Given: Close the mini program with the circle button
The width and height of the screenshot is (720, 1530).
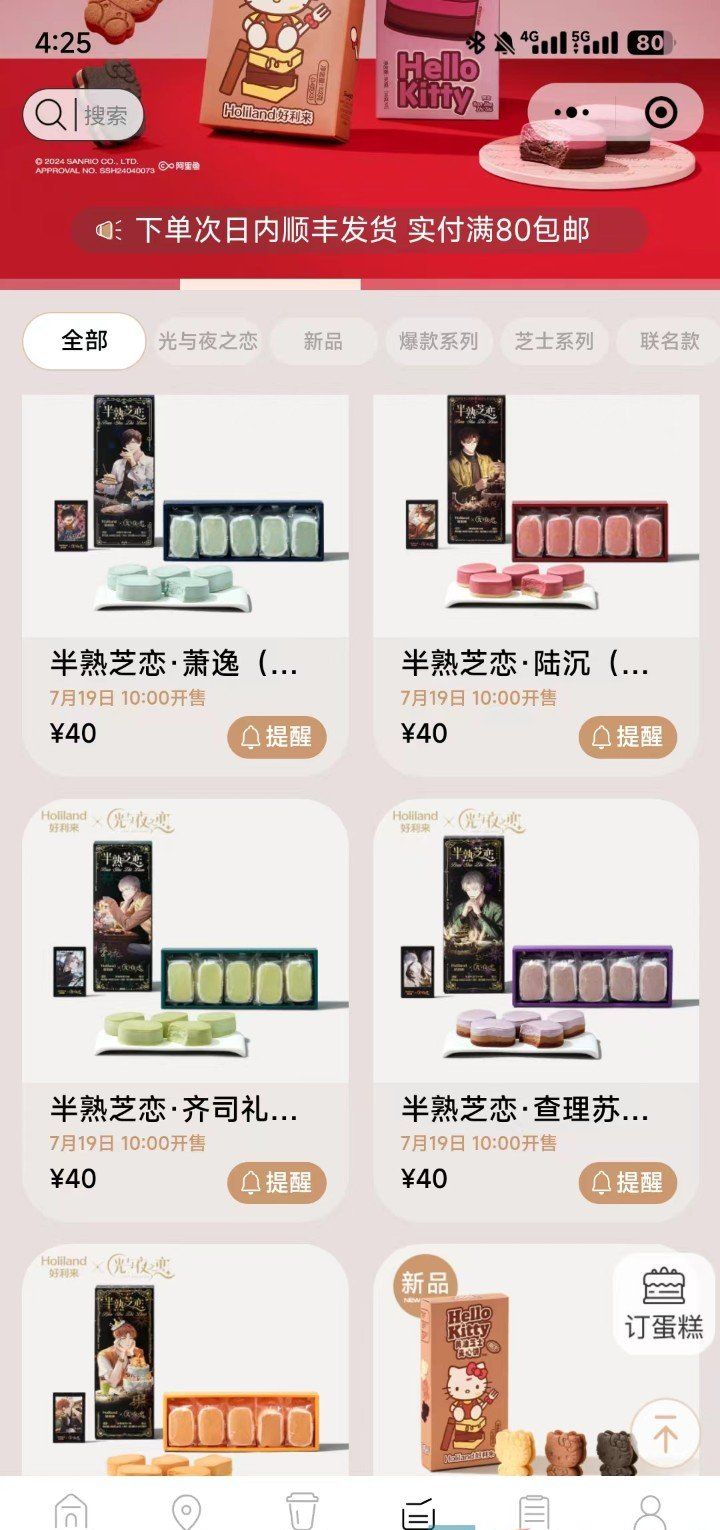Looking at the screenshot, I should coord(661,113).
